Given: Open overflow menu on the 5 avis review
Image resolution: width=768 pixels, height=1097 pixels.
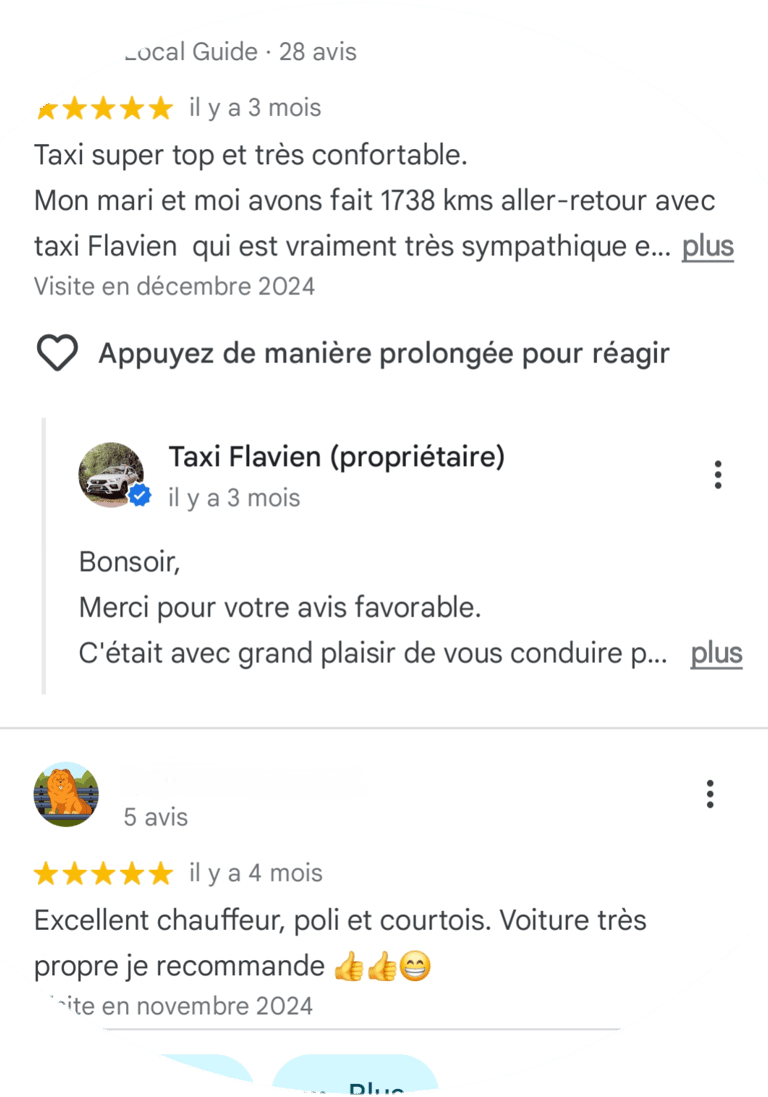Looking at the screenshot, I should (709, 794).
